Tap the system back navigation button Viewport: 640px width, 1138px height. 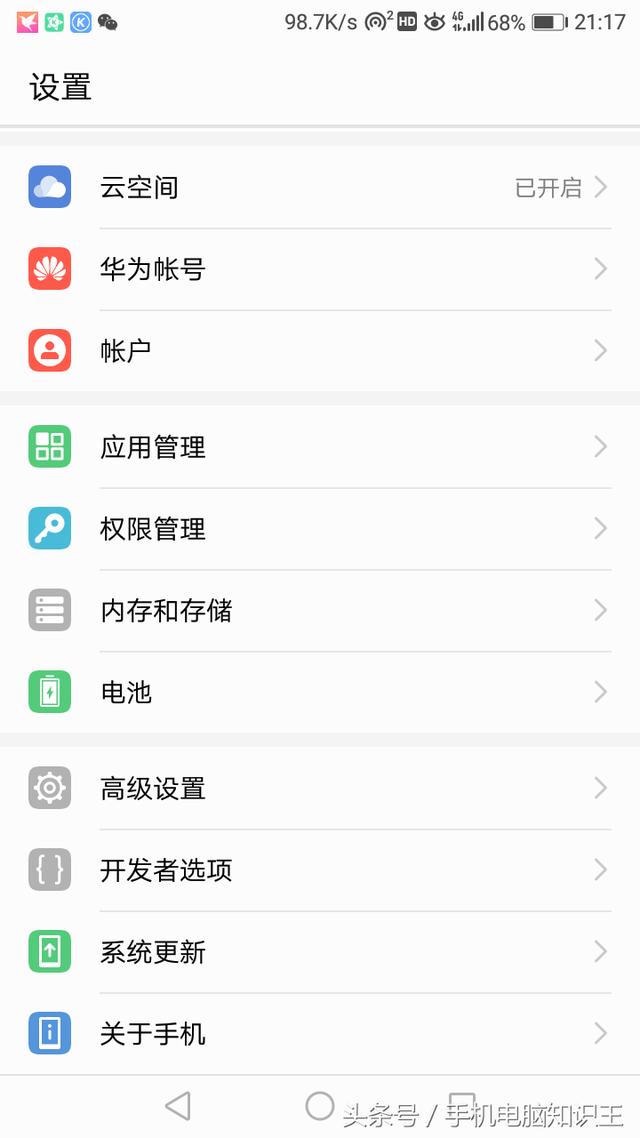(x=178, y=1105)
